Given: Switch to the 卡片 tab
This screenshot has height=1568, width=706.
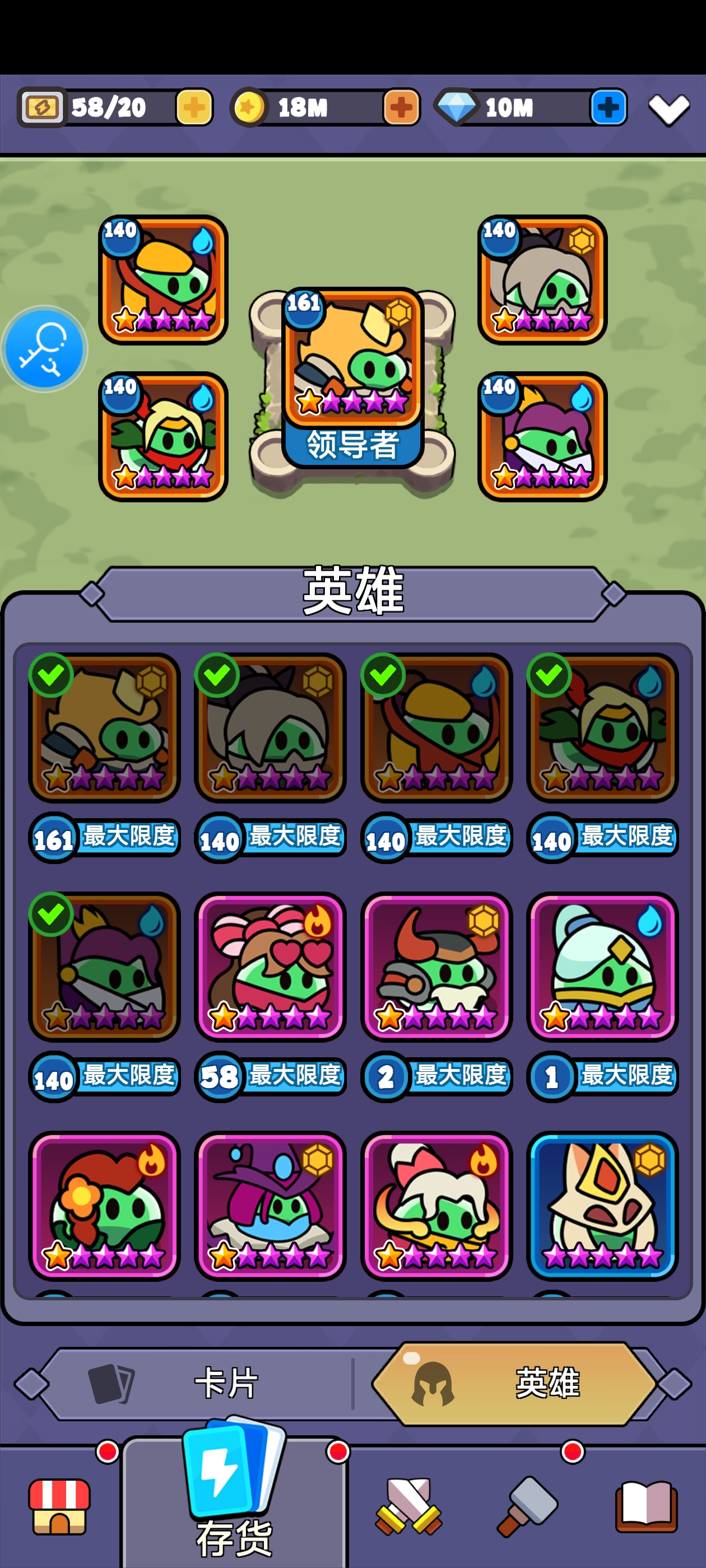Looking at the screenshot, I should [201, 1384].
